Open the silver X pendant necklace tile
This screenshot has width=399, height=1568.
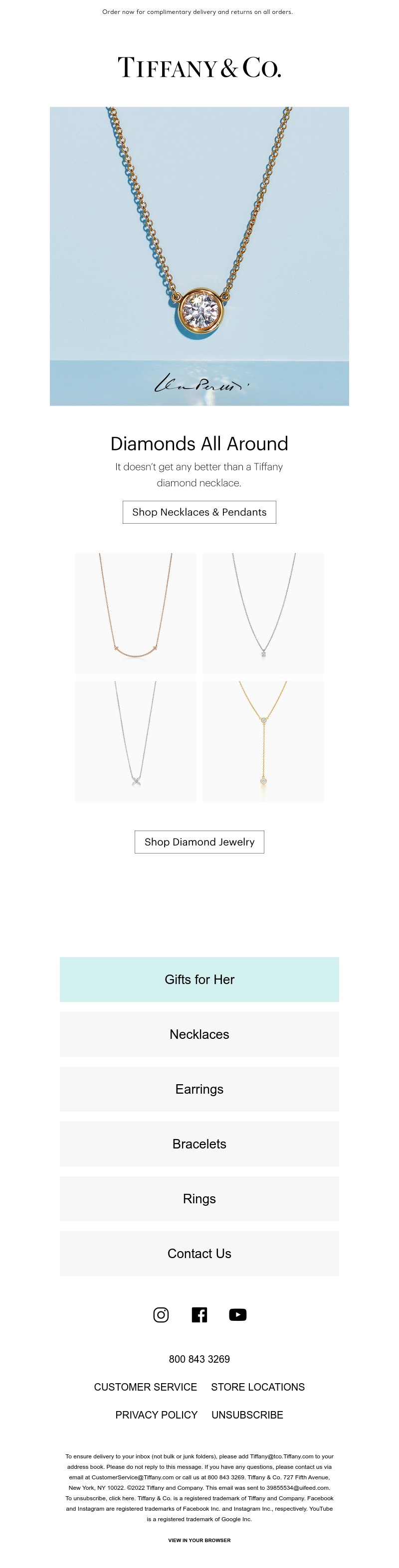(135, 741)
